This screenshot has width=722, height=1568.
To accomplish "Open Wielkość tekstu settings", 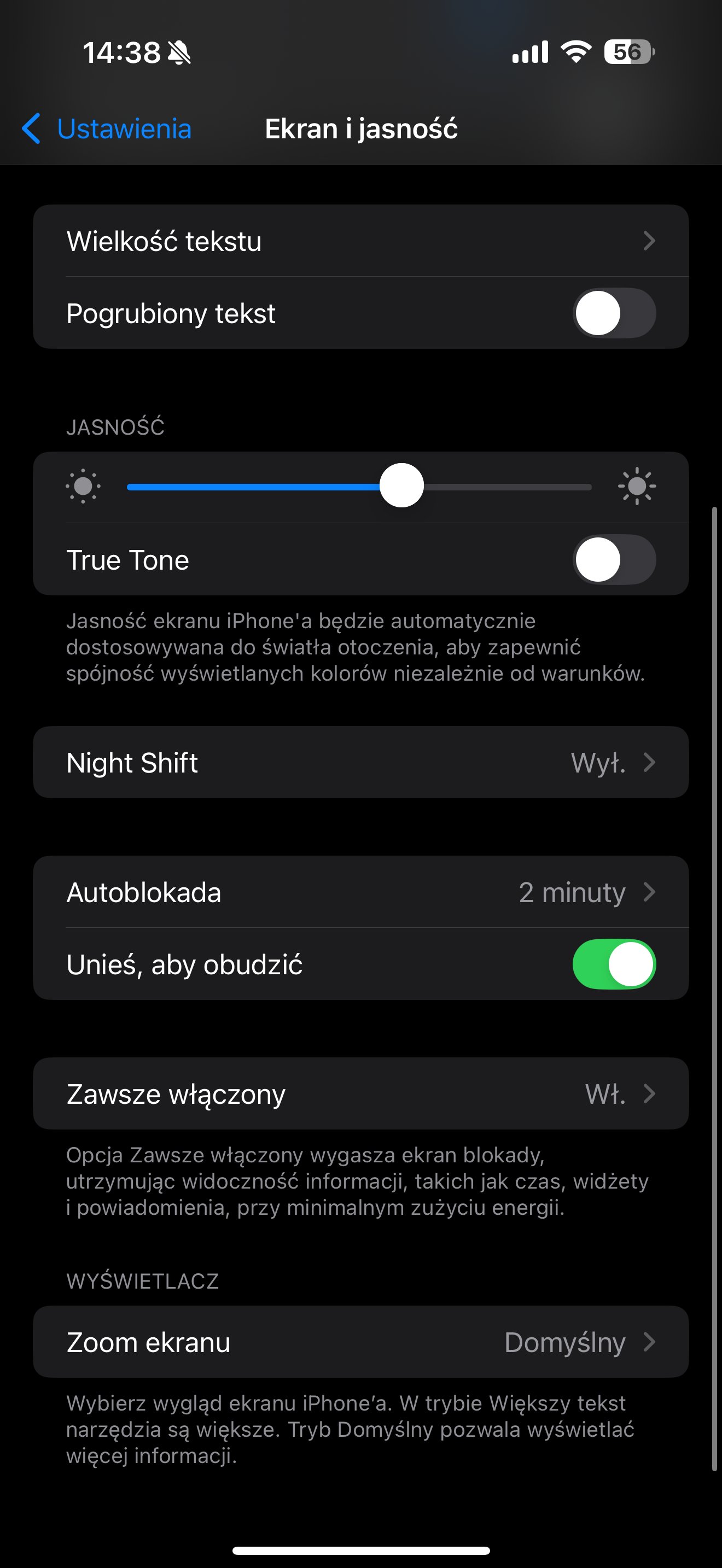I will point(360,241).
